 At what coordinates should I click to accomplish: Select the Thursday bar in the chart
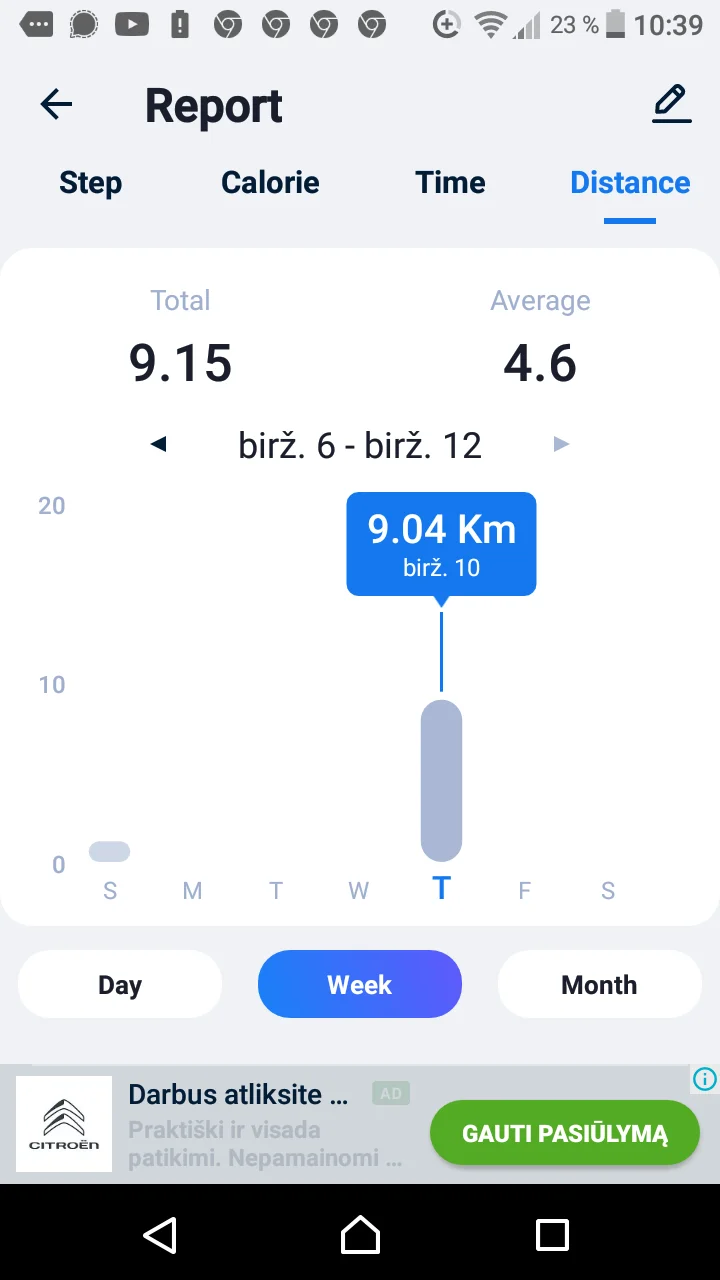click(441, 780)
